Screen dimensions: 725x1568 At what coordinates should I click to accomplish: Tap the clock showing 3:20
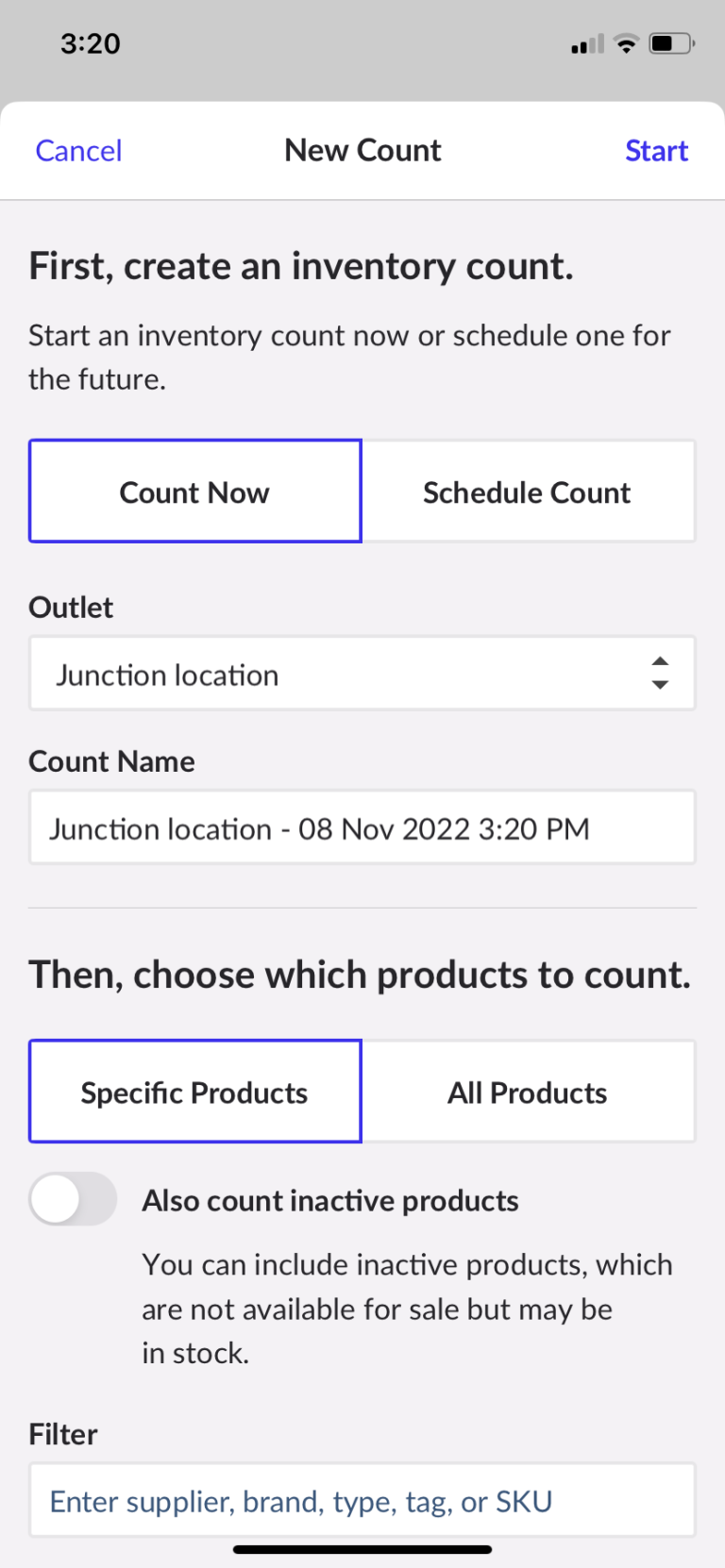pos(91,42)
